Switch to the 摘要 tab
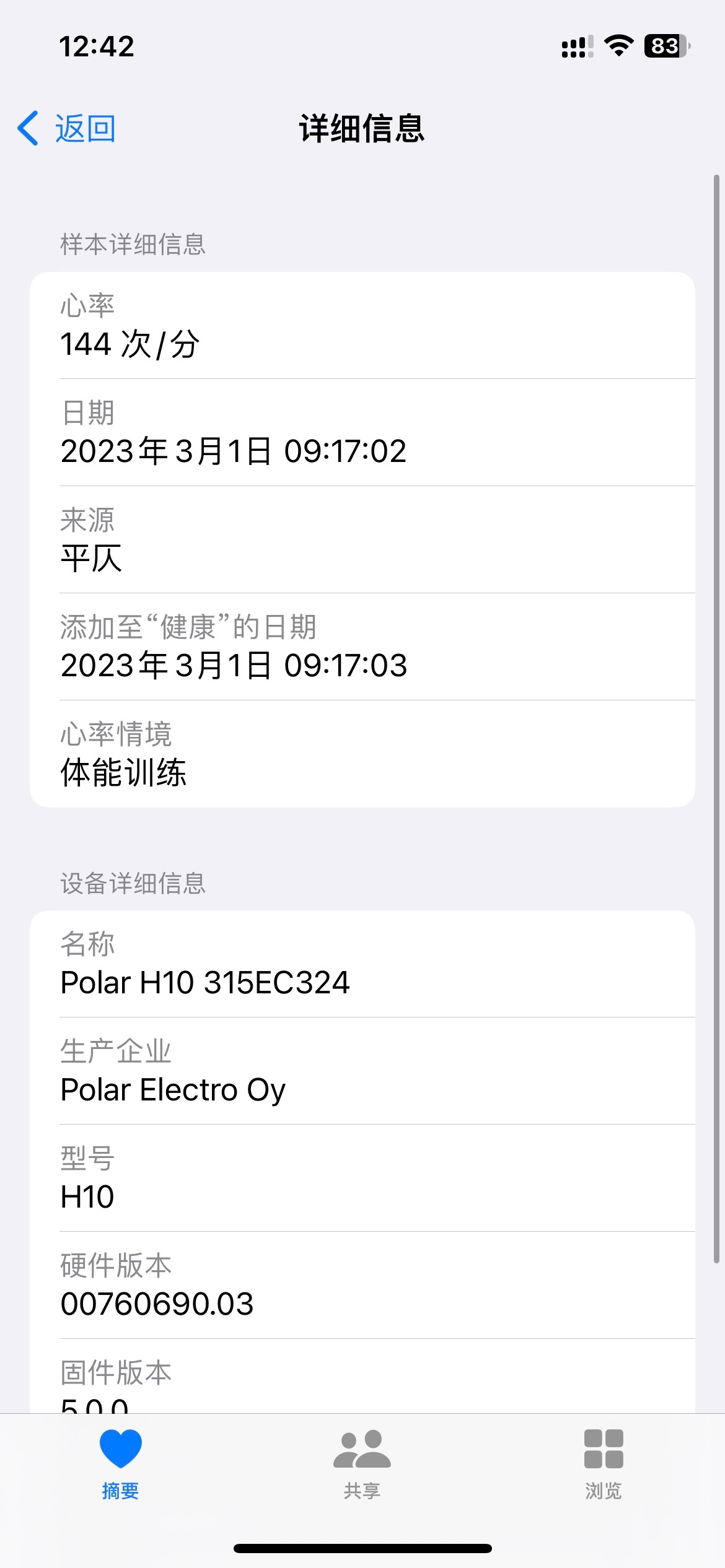 pyautogui.click(x=120, y=1464)
